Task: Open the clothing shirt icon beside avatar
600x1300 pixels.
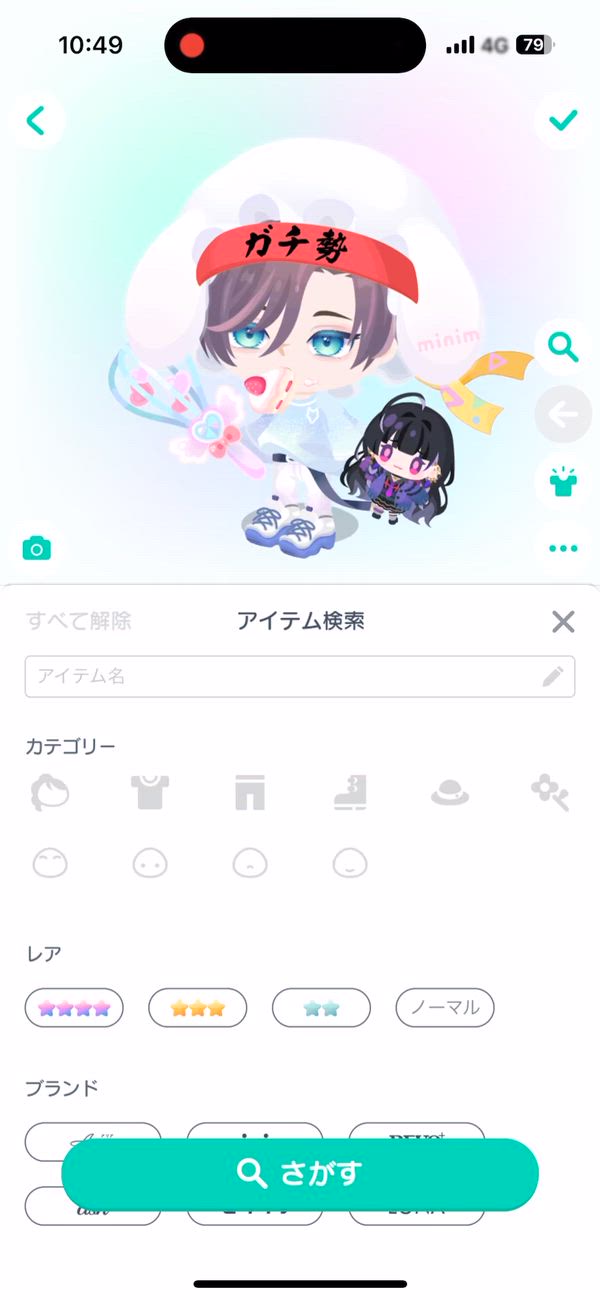Action: [x=563, y=481]
